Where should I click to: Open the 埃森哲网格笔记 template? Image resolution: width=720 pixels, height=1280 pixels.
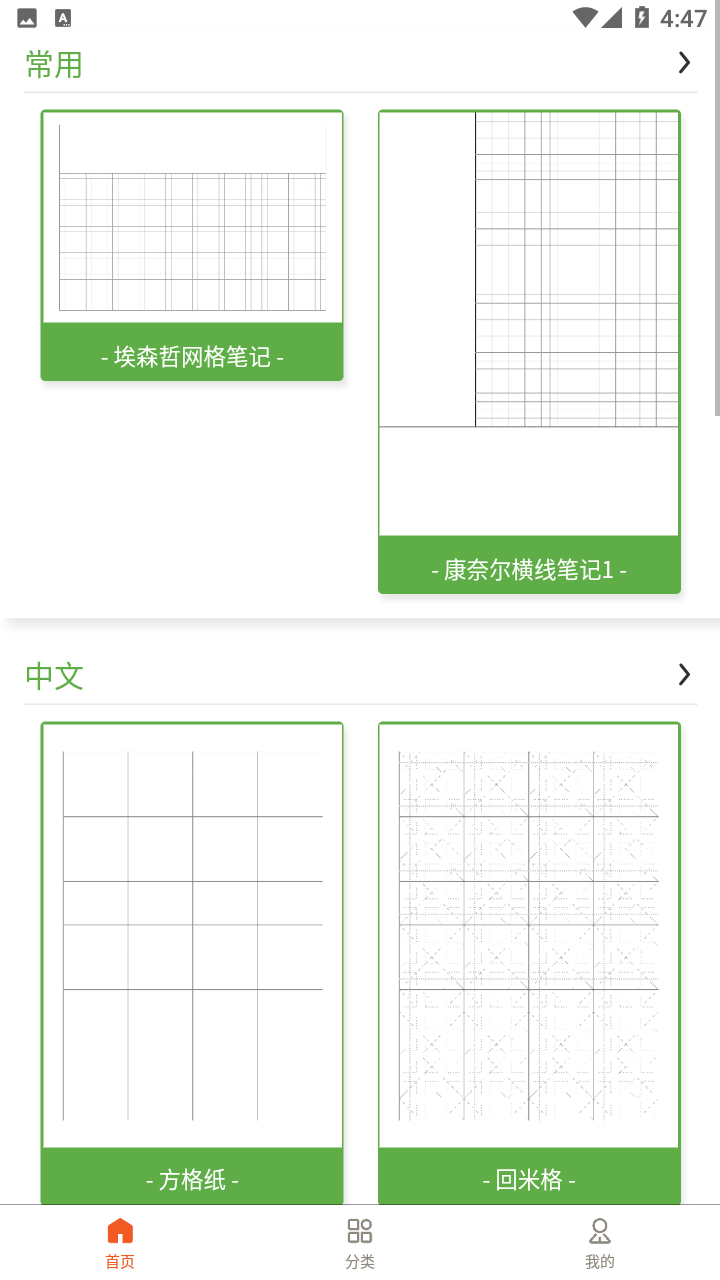tap(192, 245)
